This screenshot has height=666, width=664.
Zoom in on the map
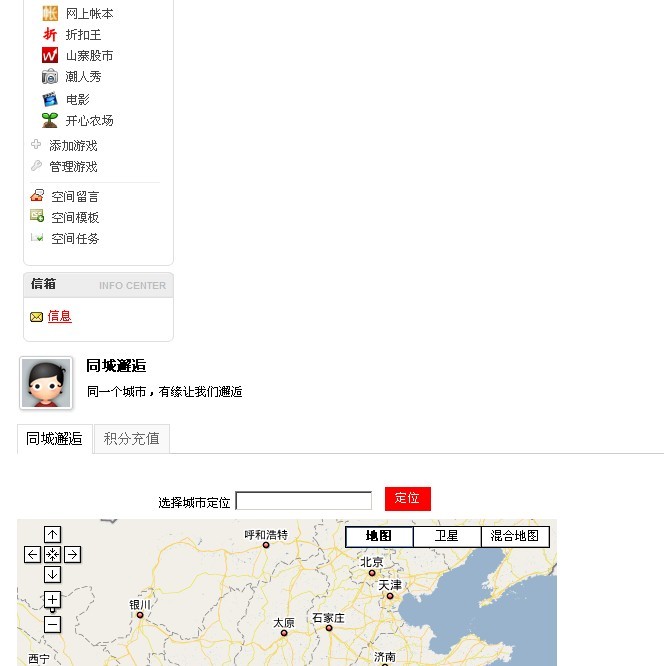52,599
